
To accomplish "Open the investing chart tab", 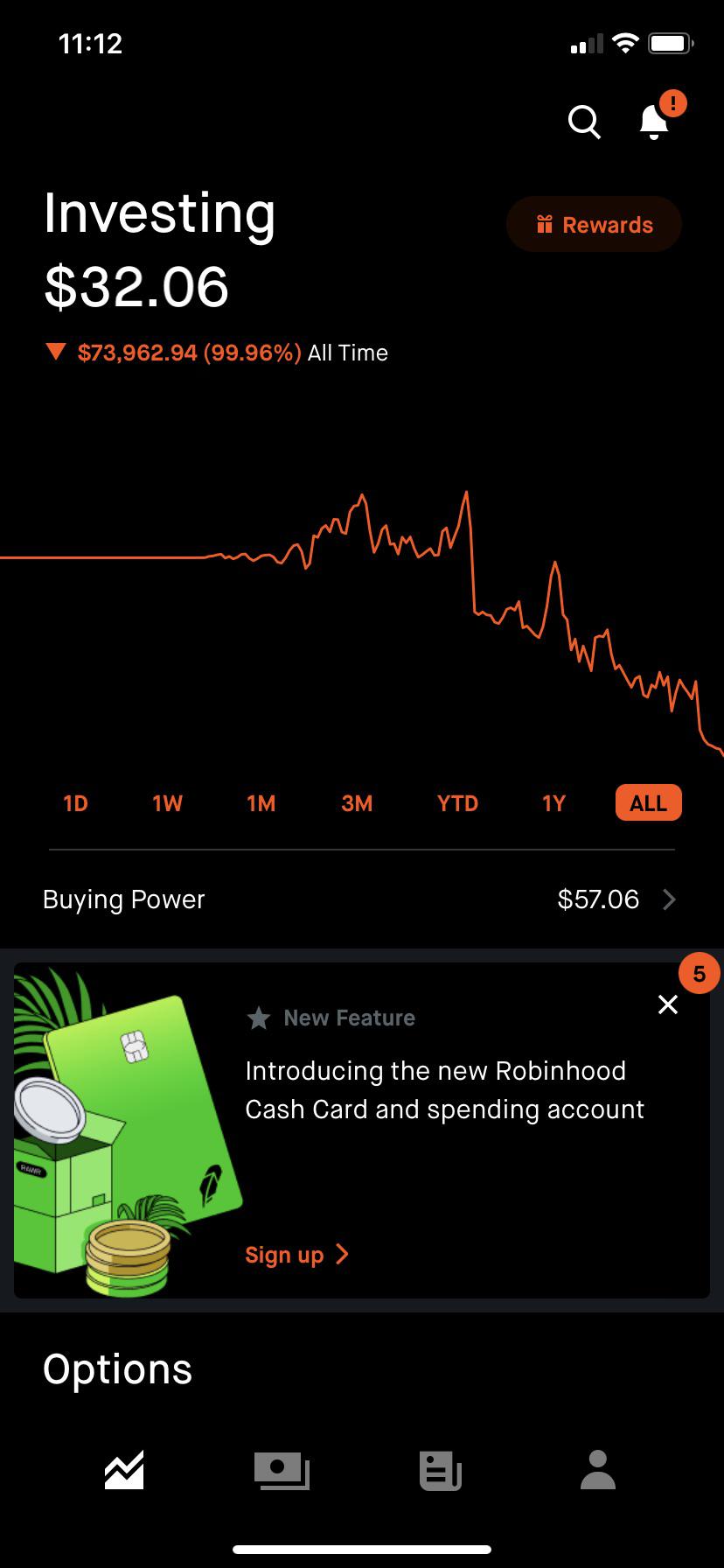I will click(x=124, y=1470).
